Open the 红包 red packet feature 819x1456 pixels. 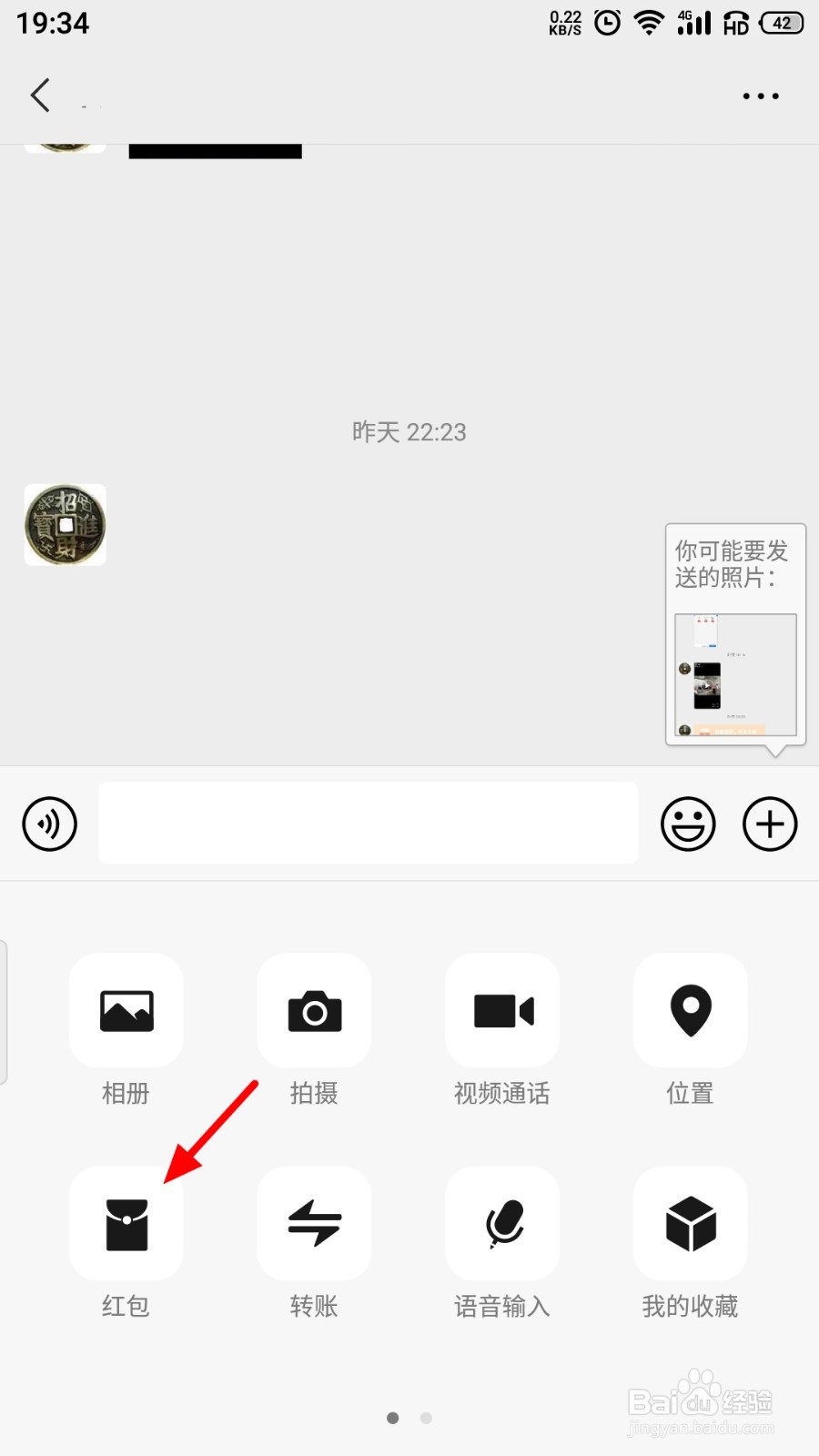(x=126, y=1224)
